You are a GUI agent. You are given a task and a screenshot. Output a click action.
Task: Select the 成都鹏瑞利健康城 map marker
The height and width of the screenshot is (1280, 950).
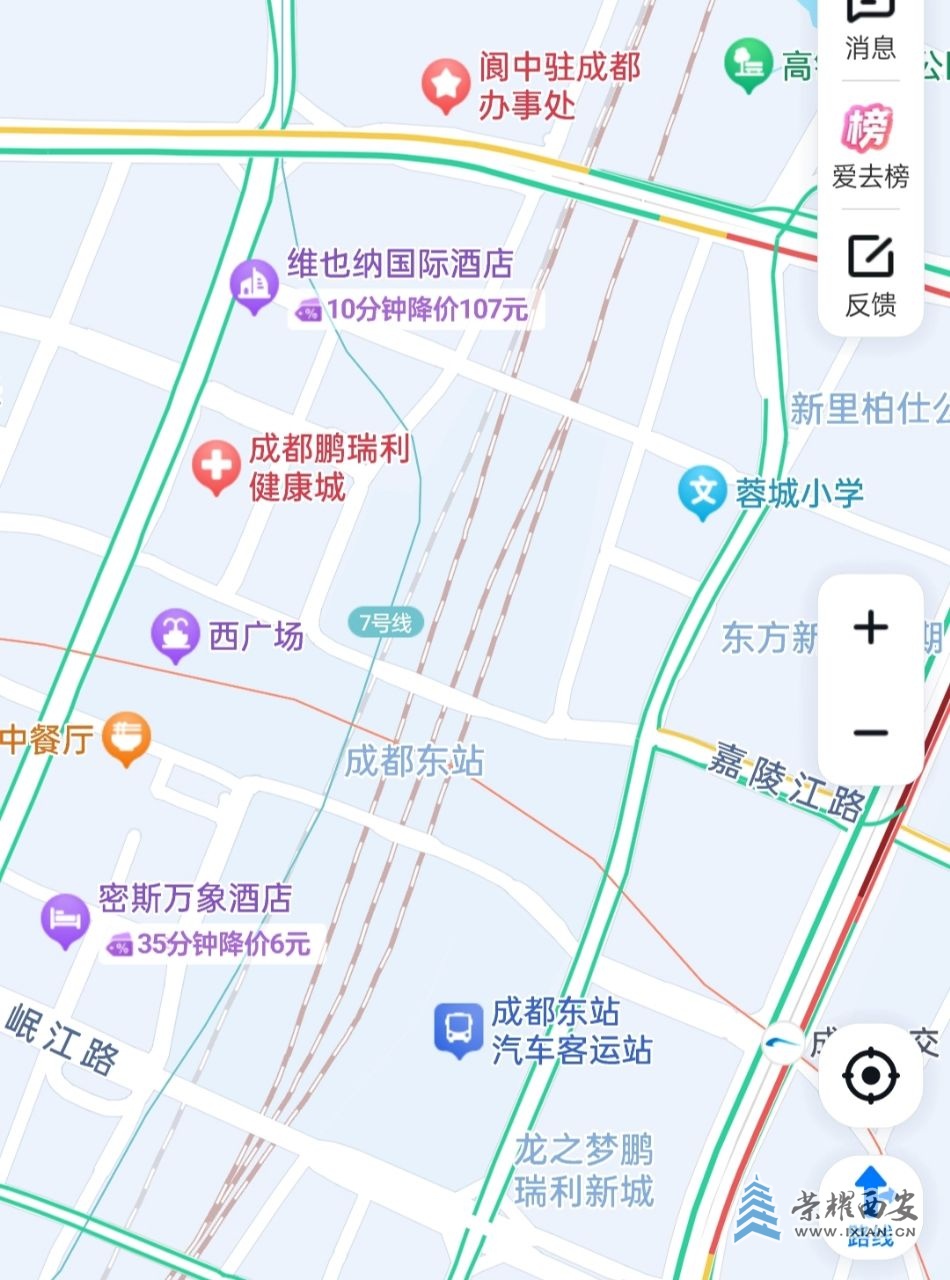click(216, 467)
